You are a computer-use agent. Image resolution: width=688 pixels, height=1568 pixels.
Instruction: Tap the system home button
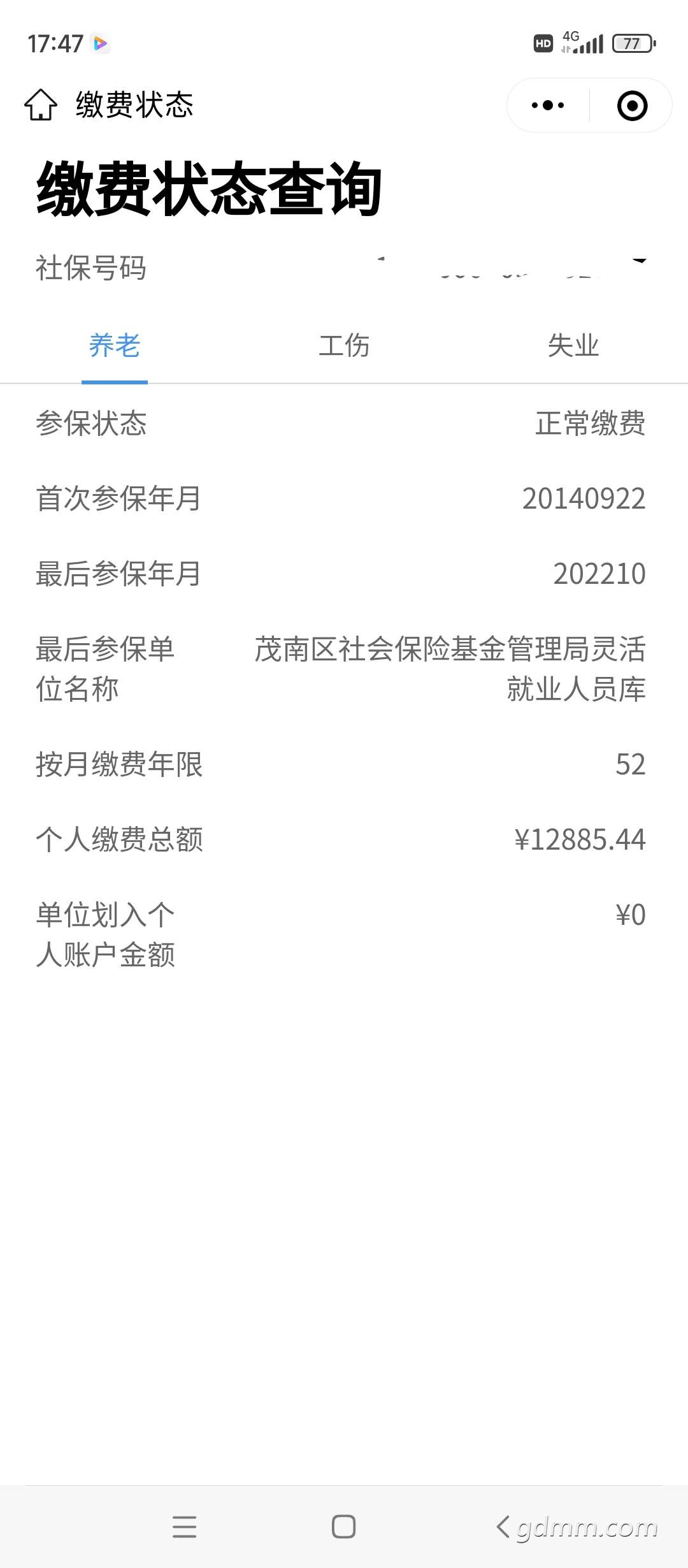(x=344, y=1527)
